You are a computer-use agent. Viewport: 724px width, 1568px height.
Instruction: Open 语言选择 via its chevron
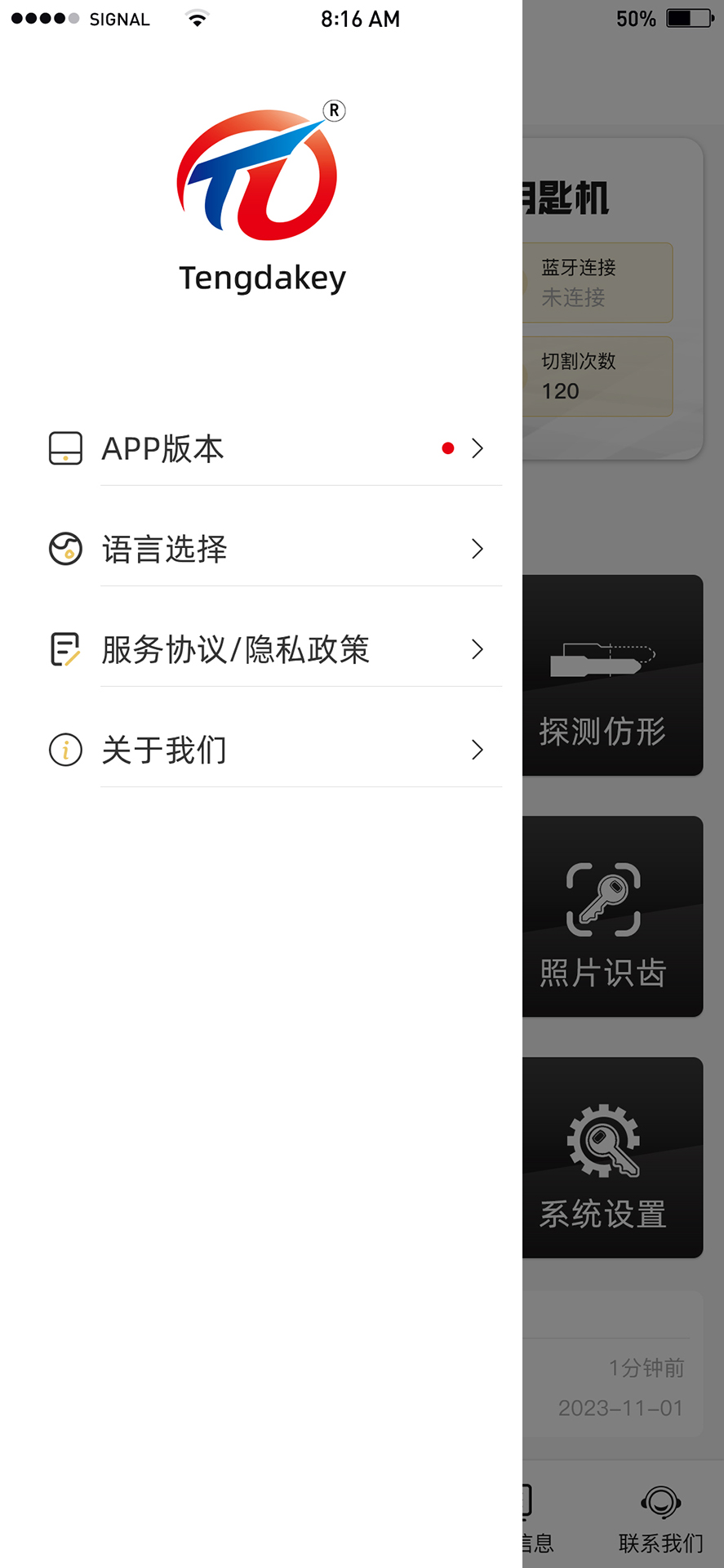click(477, 549)
